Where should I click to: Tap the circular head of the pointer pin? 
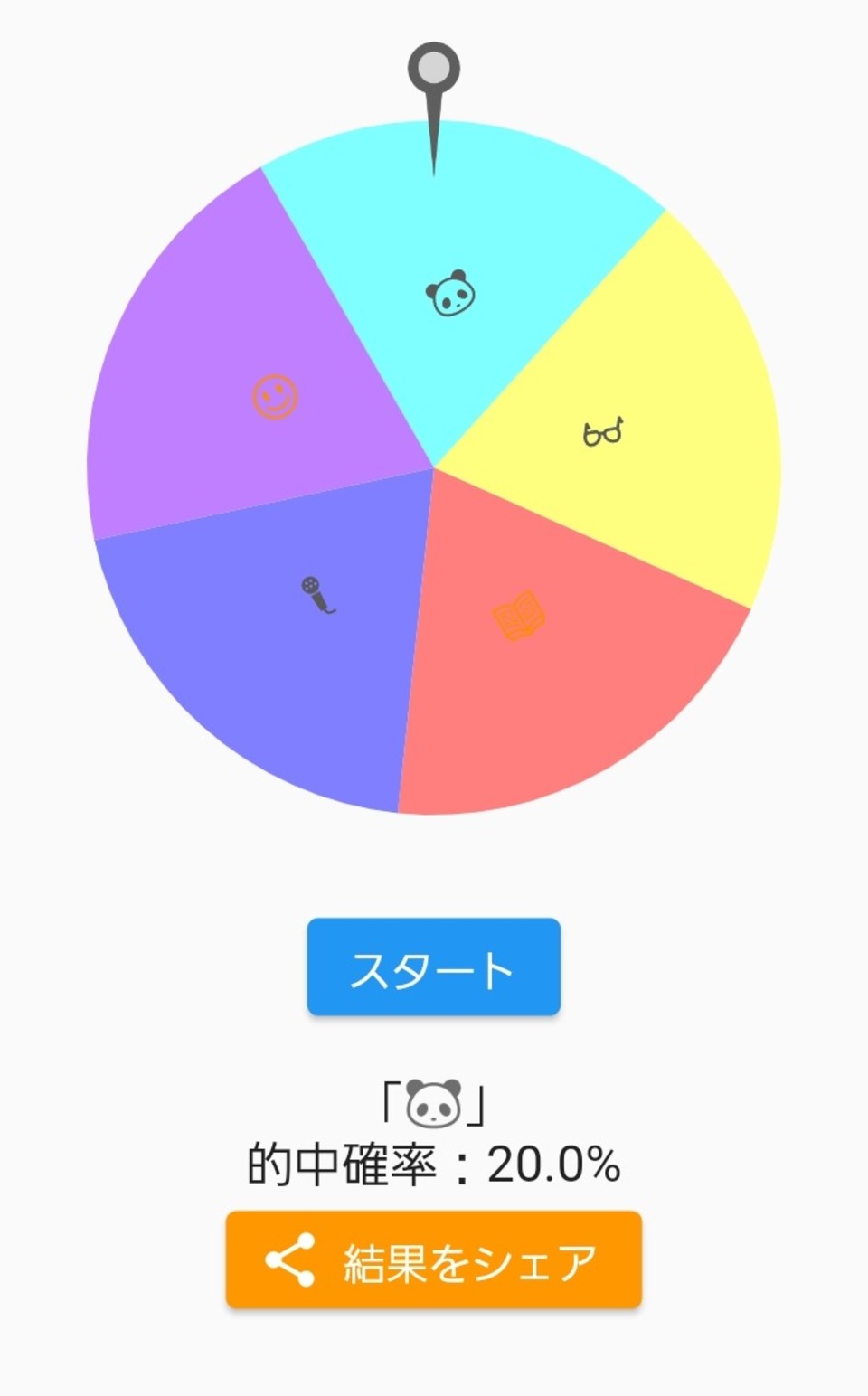434,68
